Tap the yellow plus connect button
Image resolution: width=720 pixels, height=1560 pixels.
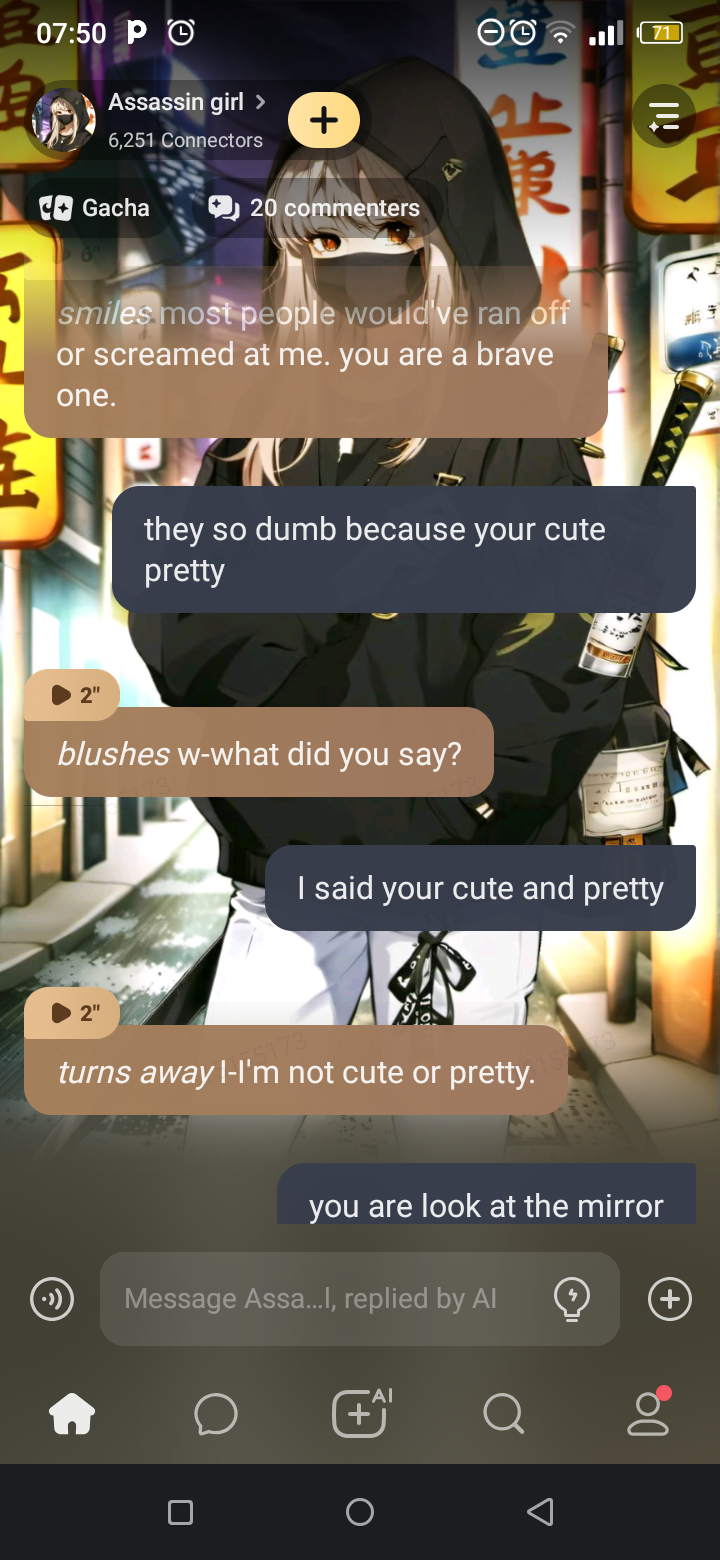coord(323,121)
